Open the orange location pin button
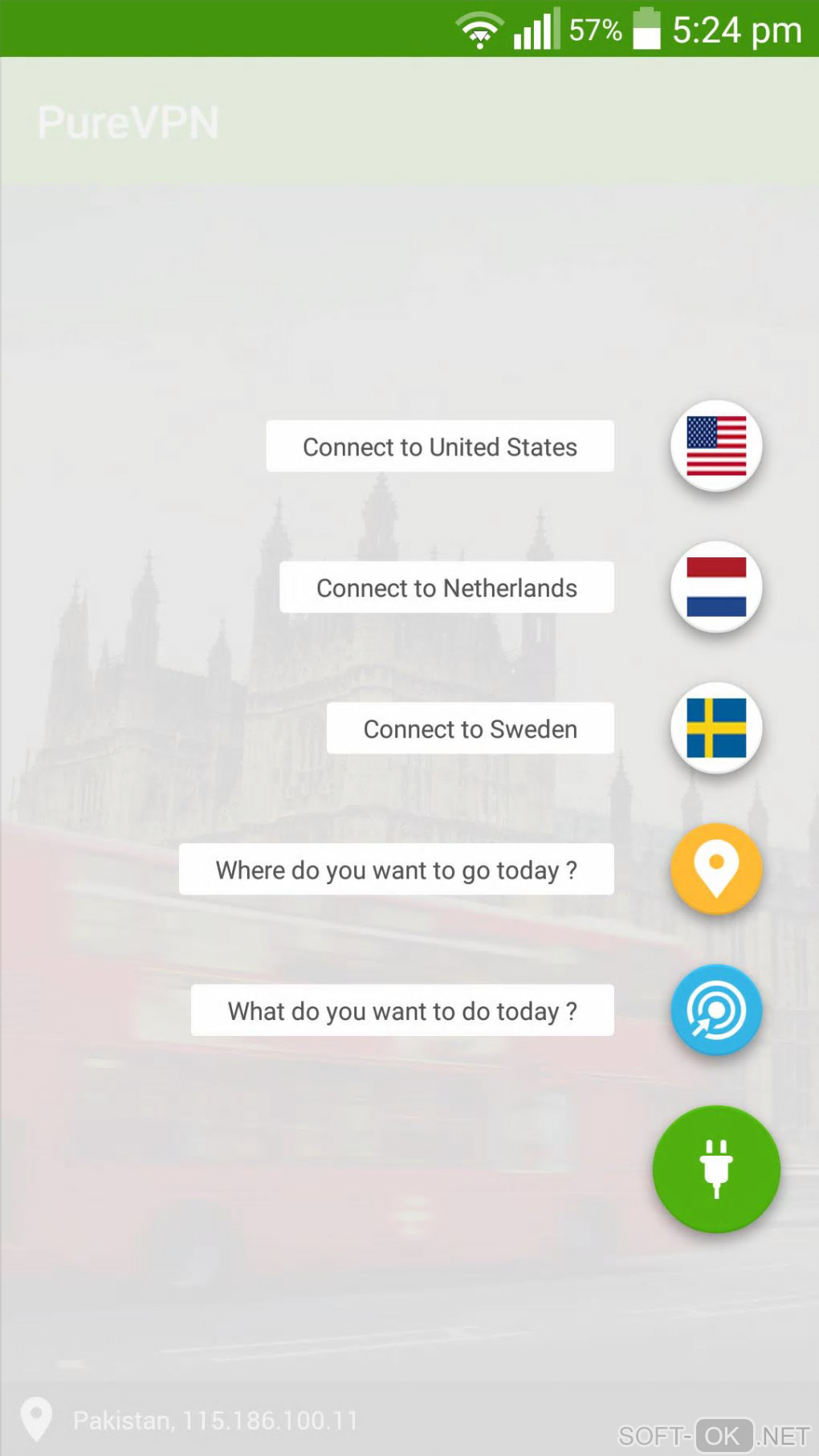The width and height of the screenshot is (819, 1456). pos(715,869)
